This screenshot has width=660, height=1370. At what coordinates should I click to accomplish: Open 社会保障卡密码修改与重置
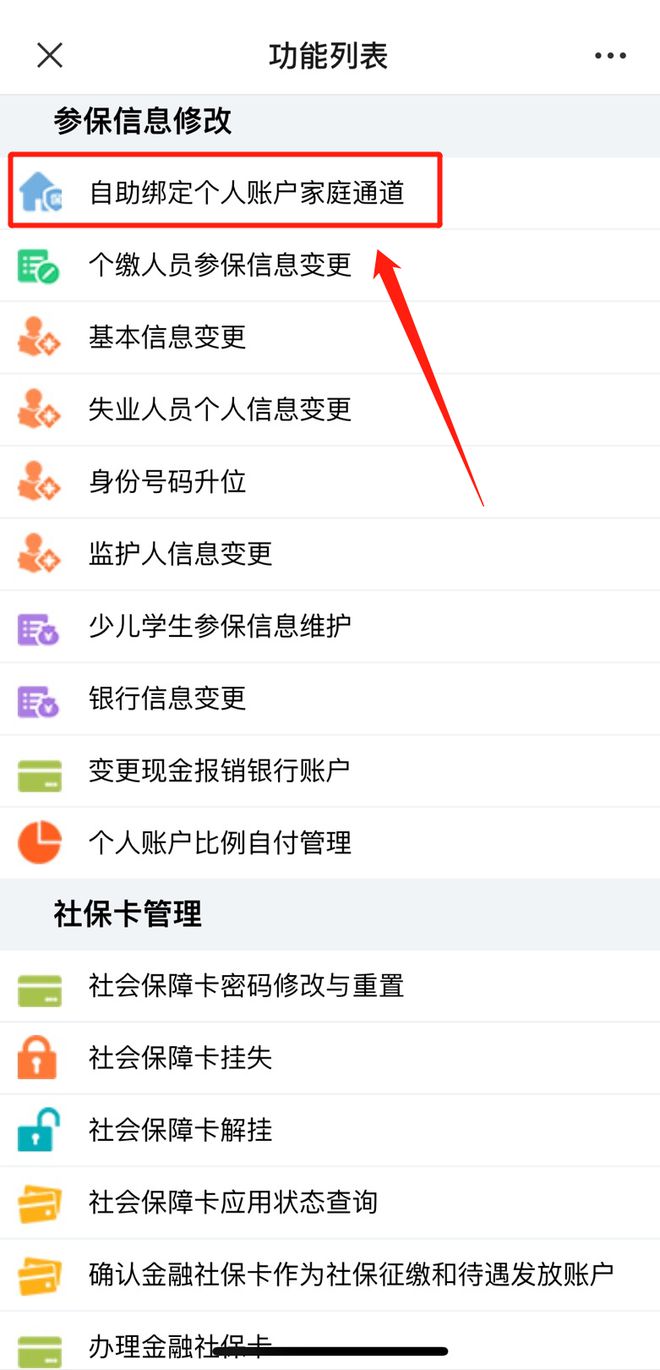point(246,986)
